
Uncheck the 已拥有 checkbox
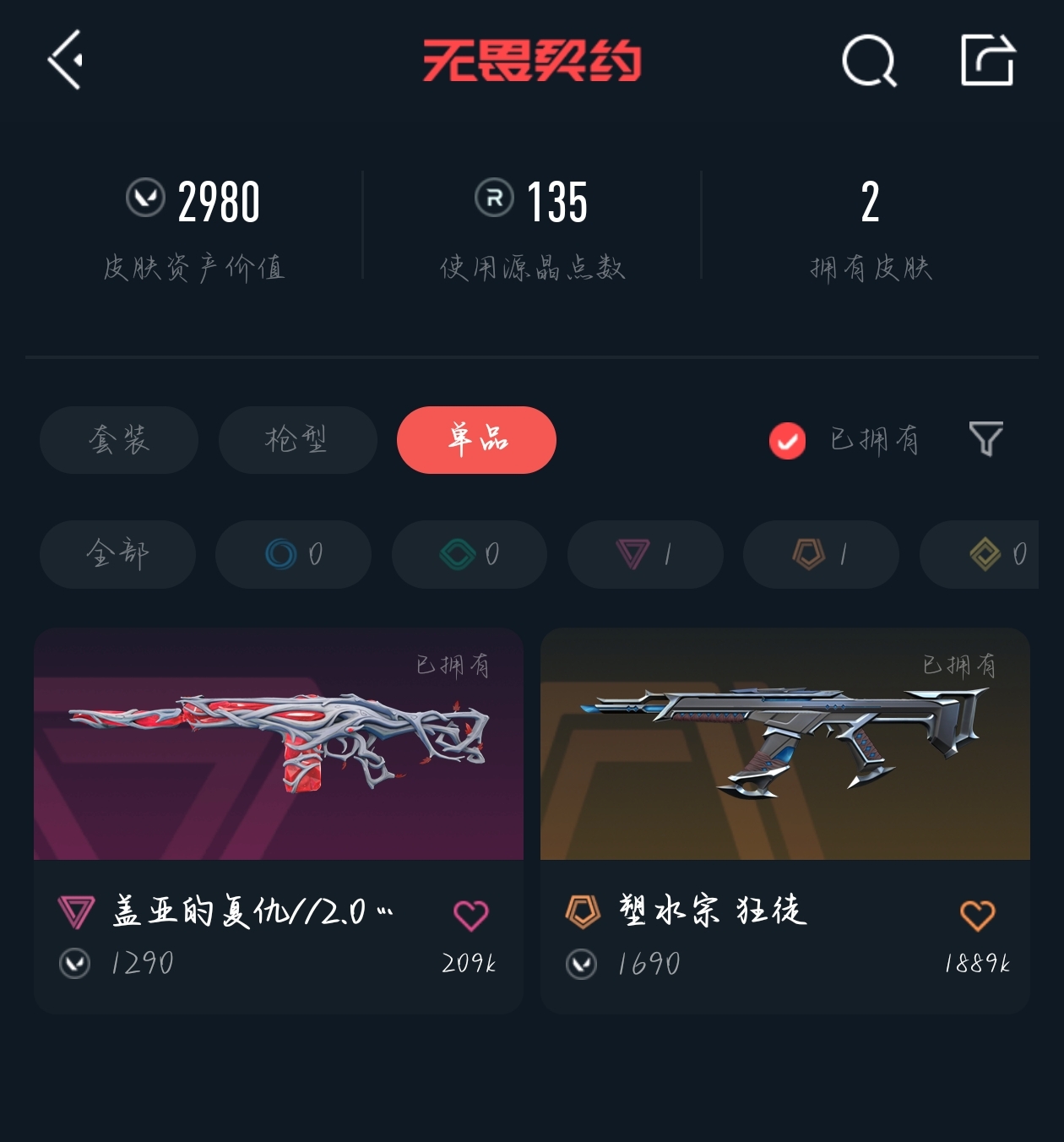pyautogui.click(x=787, y=441)
